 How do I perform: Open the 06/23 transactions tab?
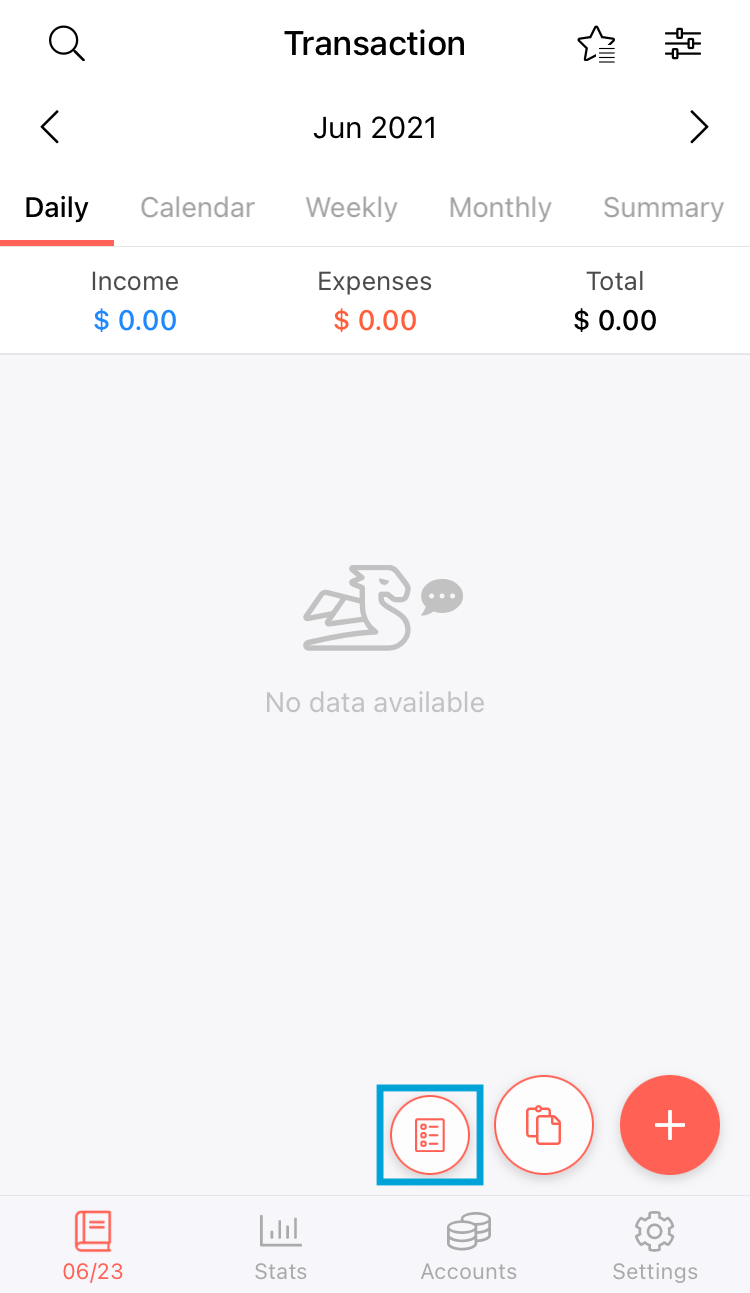pos(93,1246)
